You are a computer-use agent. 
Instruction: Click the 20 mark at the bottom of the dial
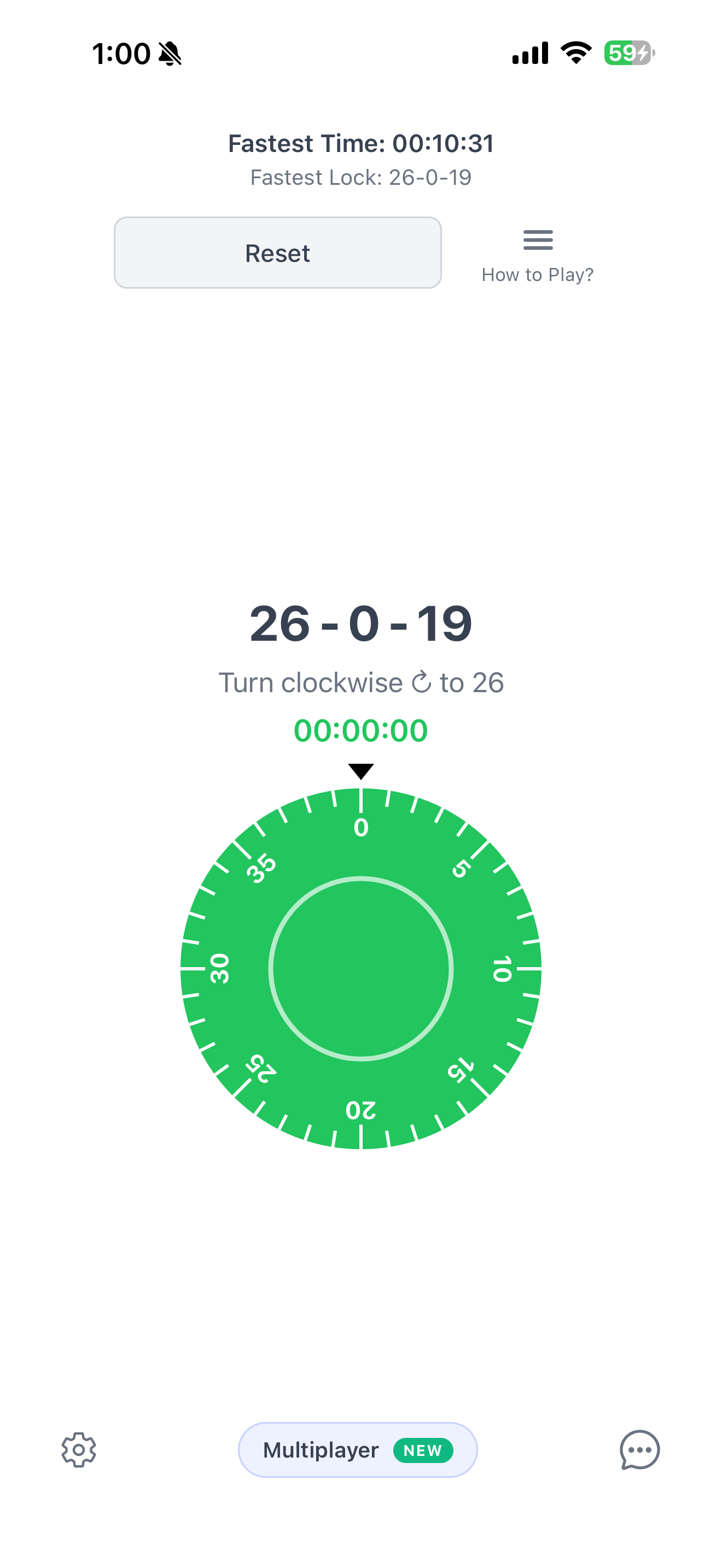pyautogui.click(x=362, y=1111)
